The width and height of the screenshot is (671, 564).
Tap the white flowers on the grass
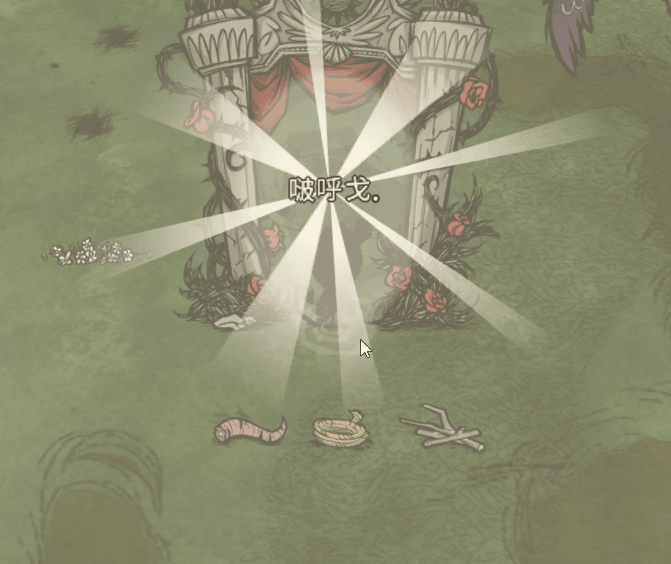(92, 253)
